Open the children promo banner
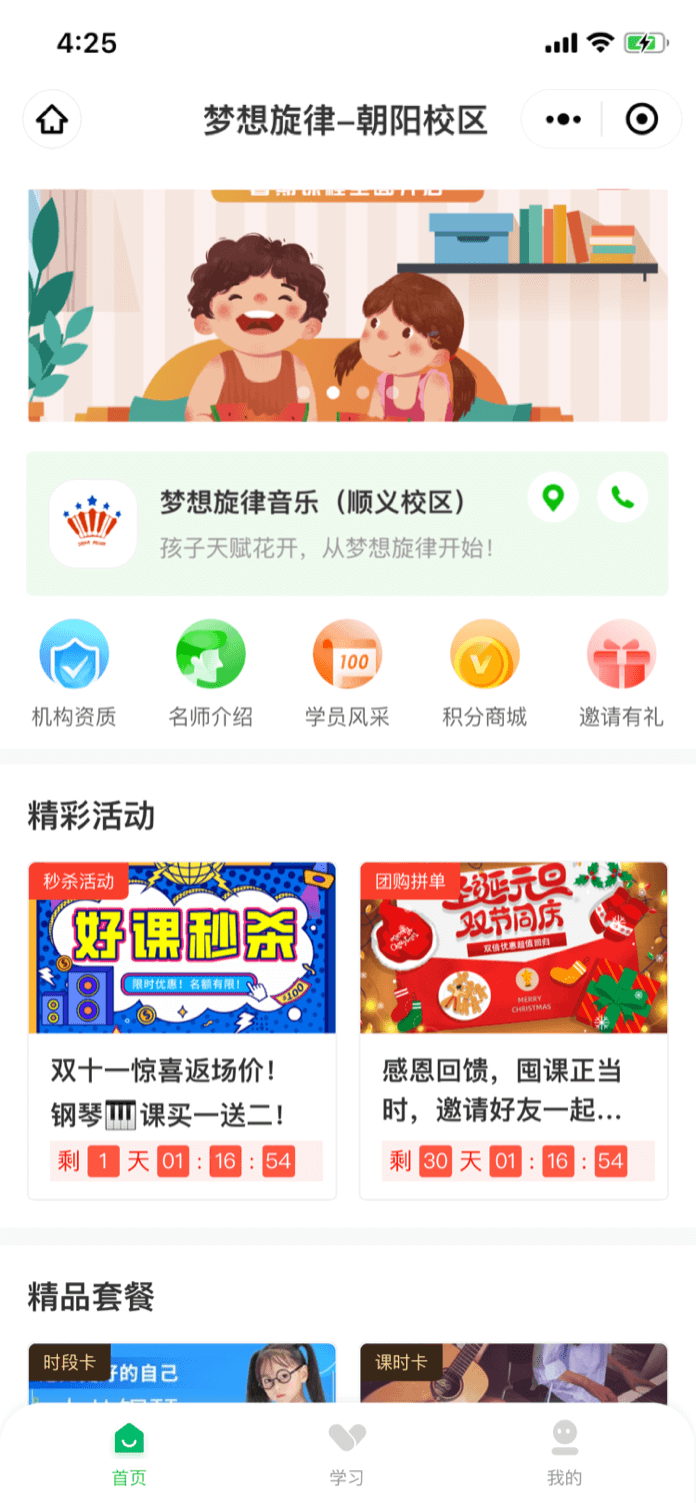This screenshot has height=1503, width=696. click(x=347, y=305)
